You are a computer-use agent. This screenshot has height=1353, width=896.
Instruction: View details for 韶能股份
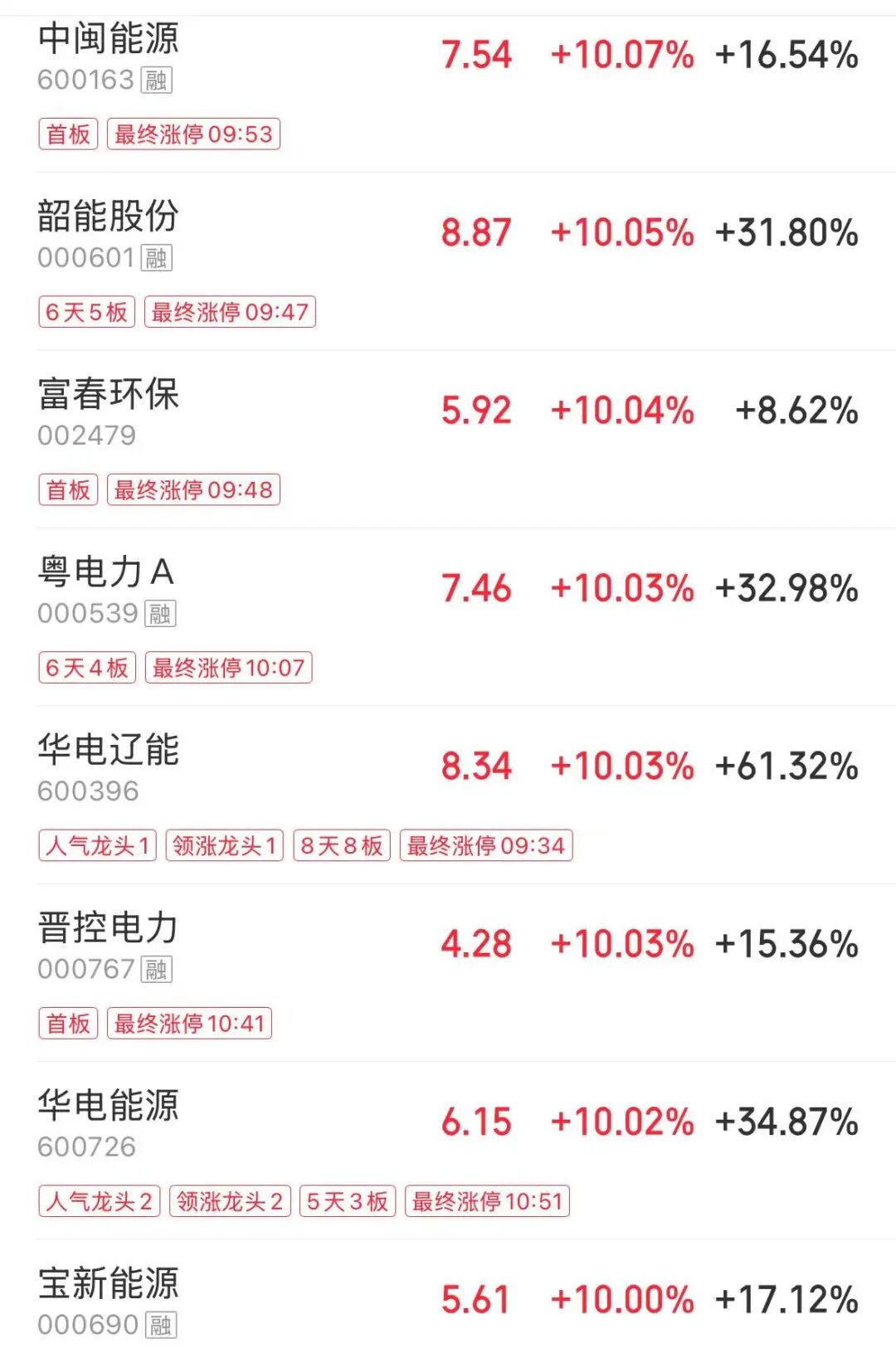click(108, 217)
